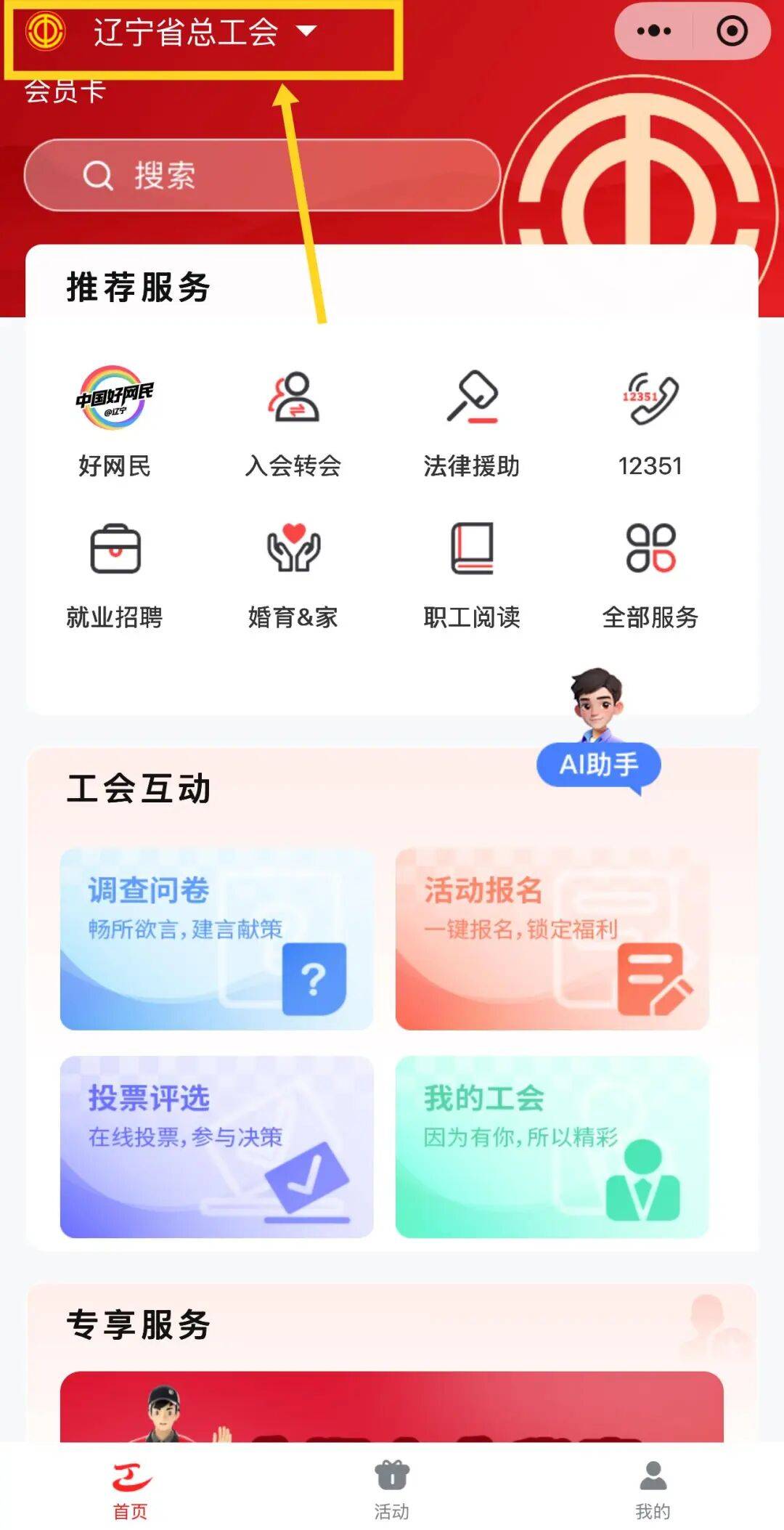The width and height of the screenshot is (784, 1530).
Task: Open the 我的工会 card
Action: tap(552, 1146)
